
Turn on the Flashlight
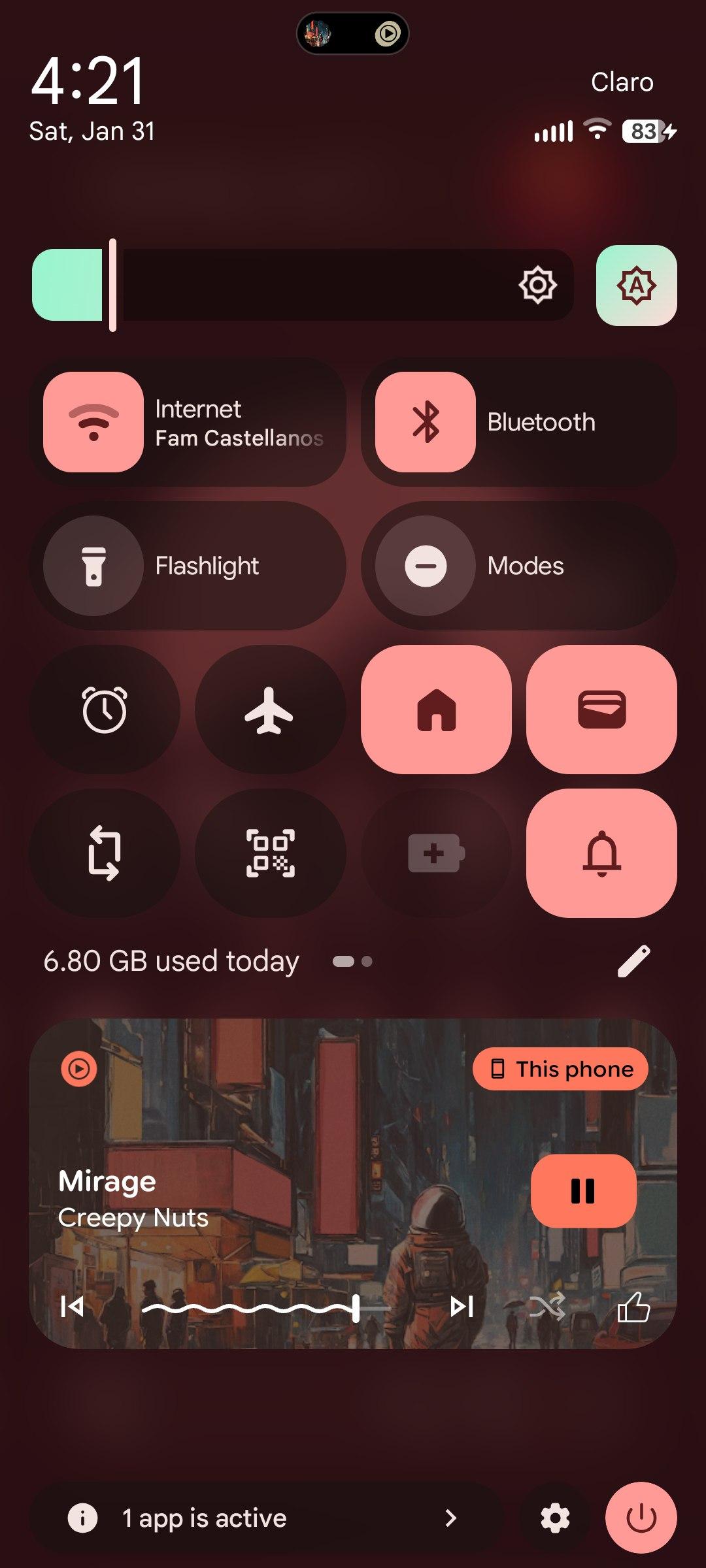[x=93, y=566]
